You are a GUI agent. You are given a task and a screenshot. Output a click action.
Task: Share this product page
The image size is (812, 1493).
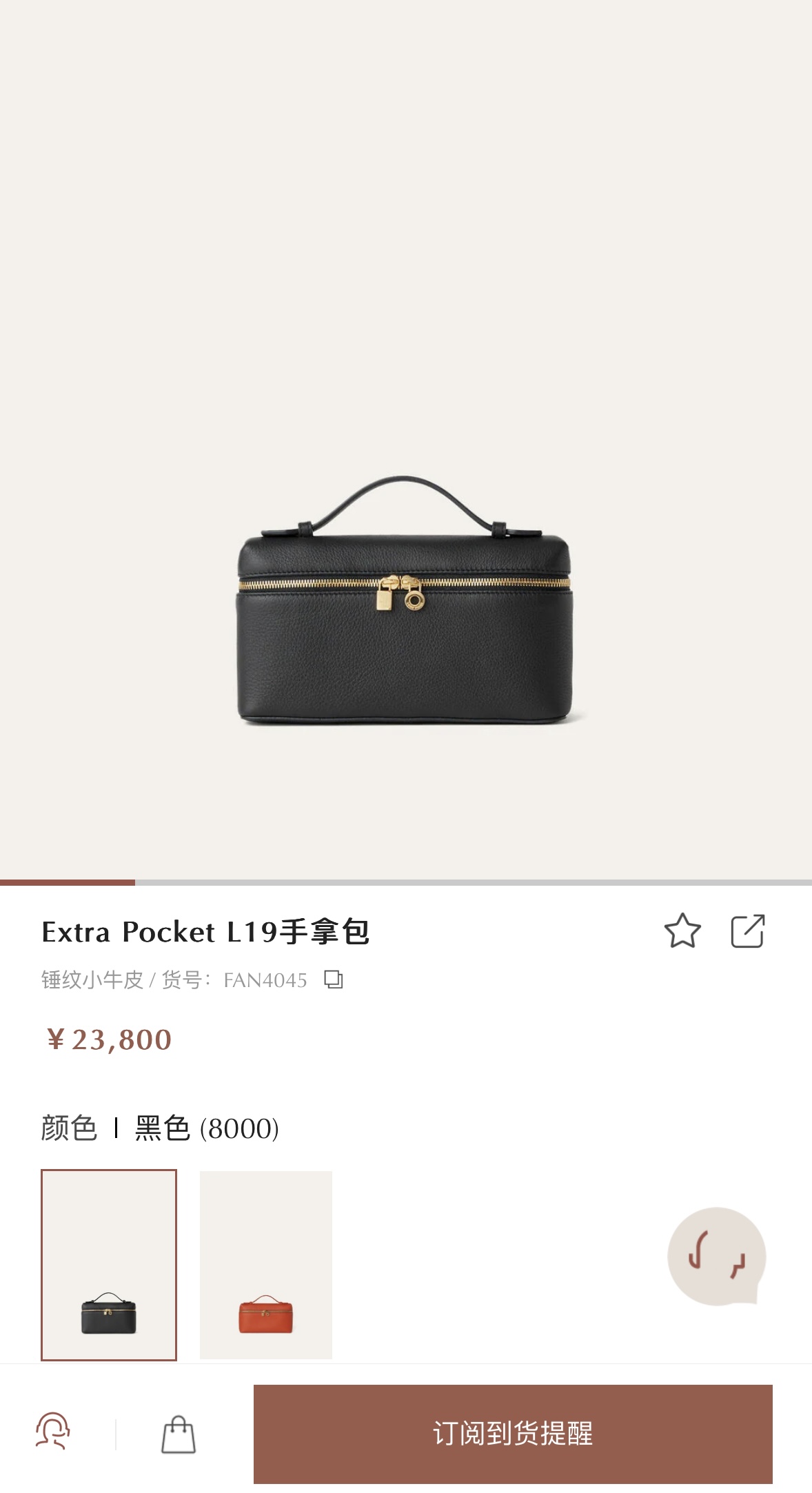747,931
